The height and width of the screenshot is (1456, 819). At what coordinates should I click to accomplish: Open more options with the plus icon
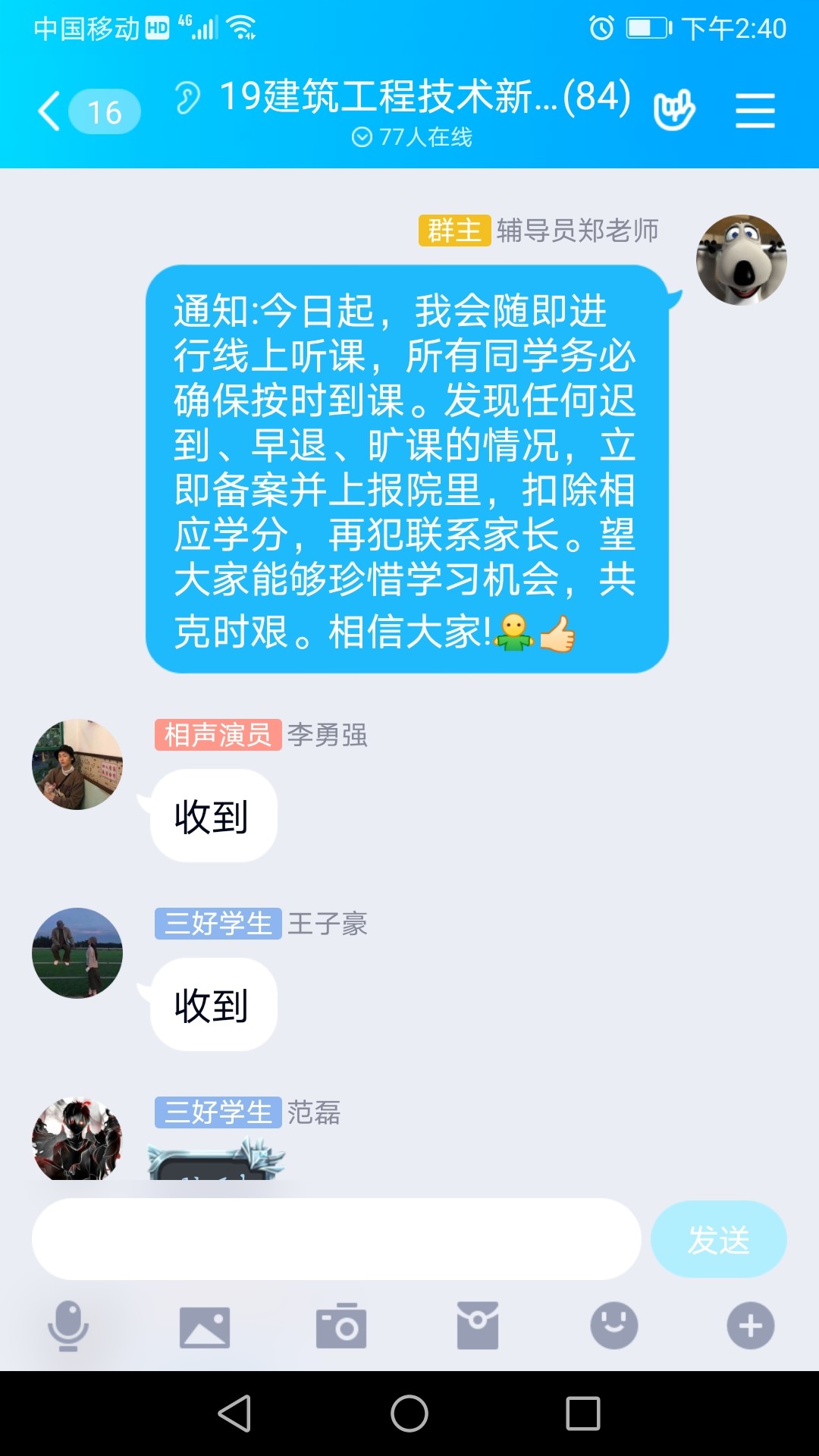[751, 1326]
